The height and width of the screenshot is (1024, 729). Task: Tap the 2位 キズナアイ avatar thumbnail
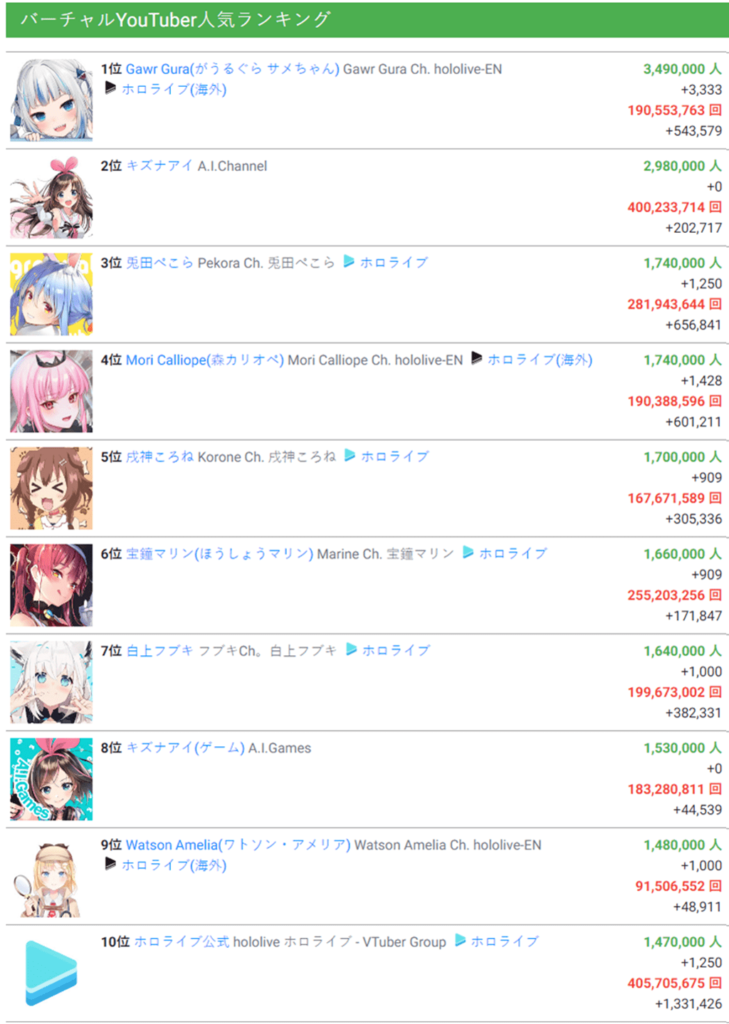pos(51,197)
